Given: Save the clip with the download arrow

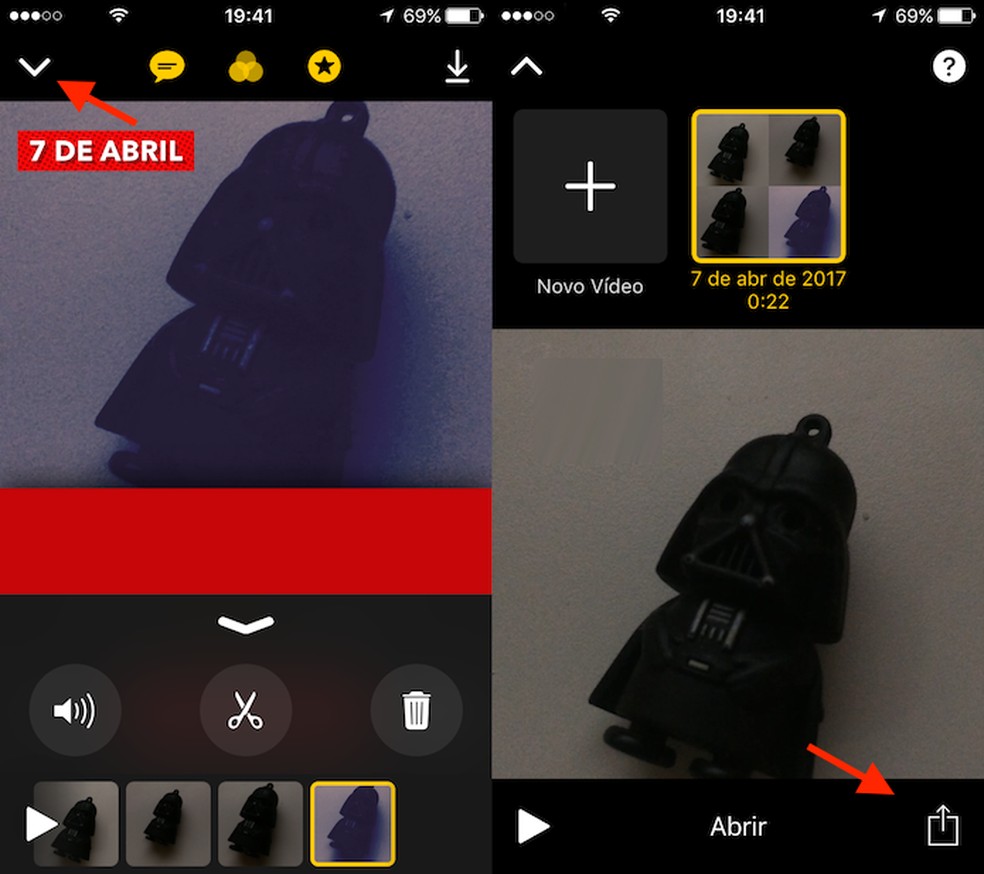Looking at the screenshot, I should pyautogui.click(x=457, y=67).
